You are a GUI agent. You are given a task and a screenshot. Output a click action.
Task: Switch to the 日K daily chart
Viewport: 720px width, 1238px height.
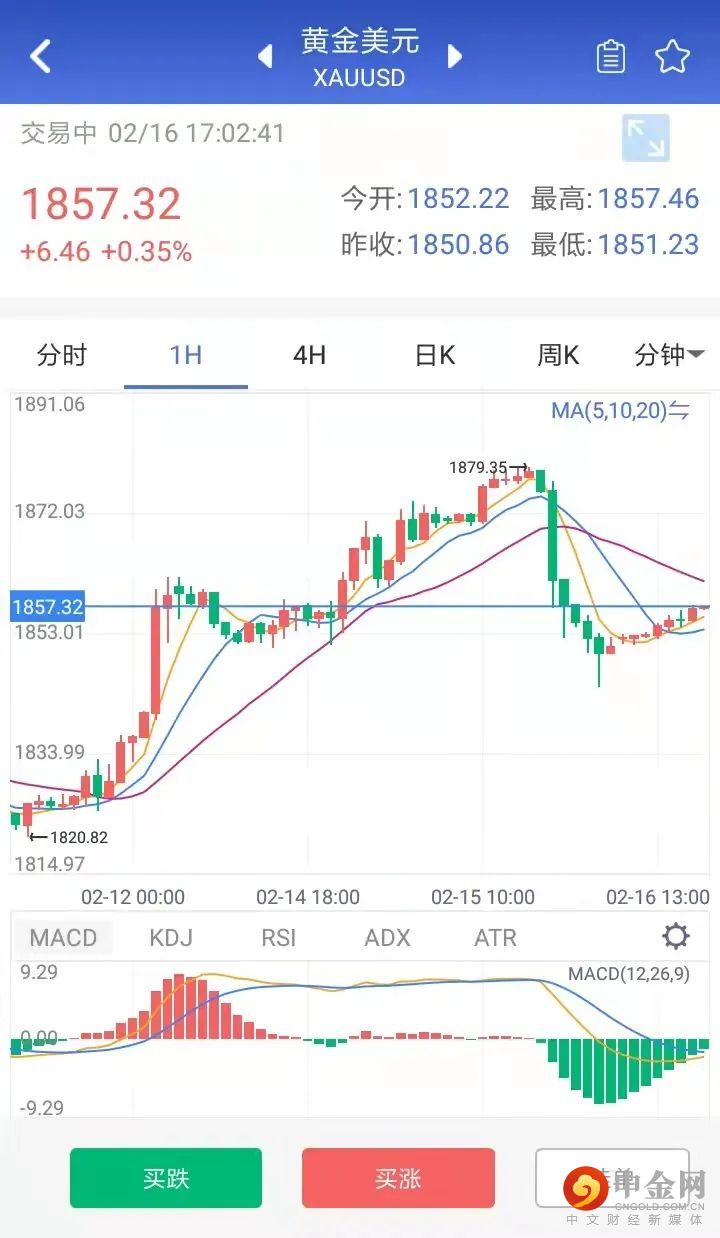434,355
